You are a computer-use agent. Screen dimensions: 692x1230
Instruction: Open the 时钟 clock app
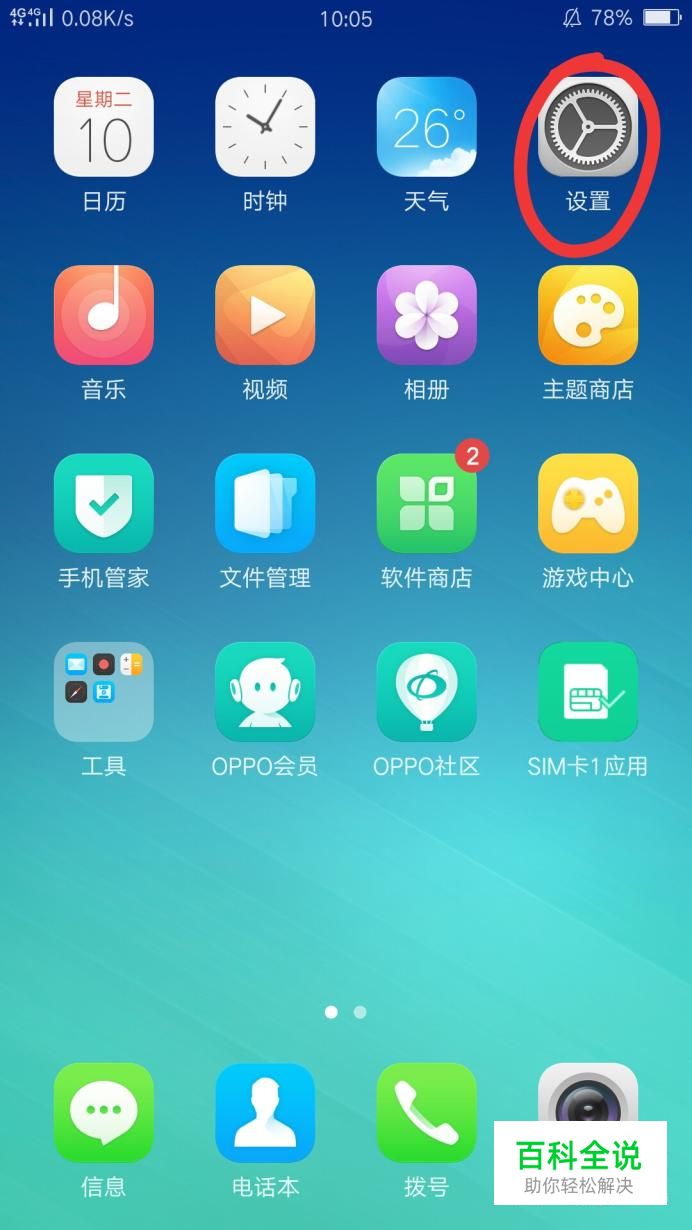(x=265, y=127)
